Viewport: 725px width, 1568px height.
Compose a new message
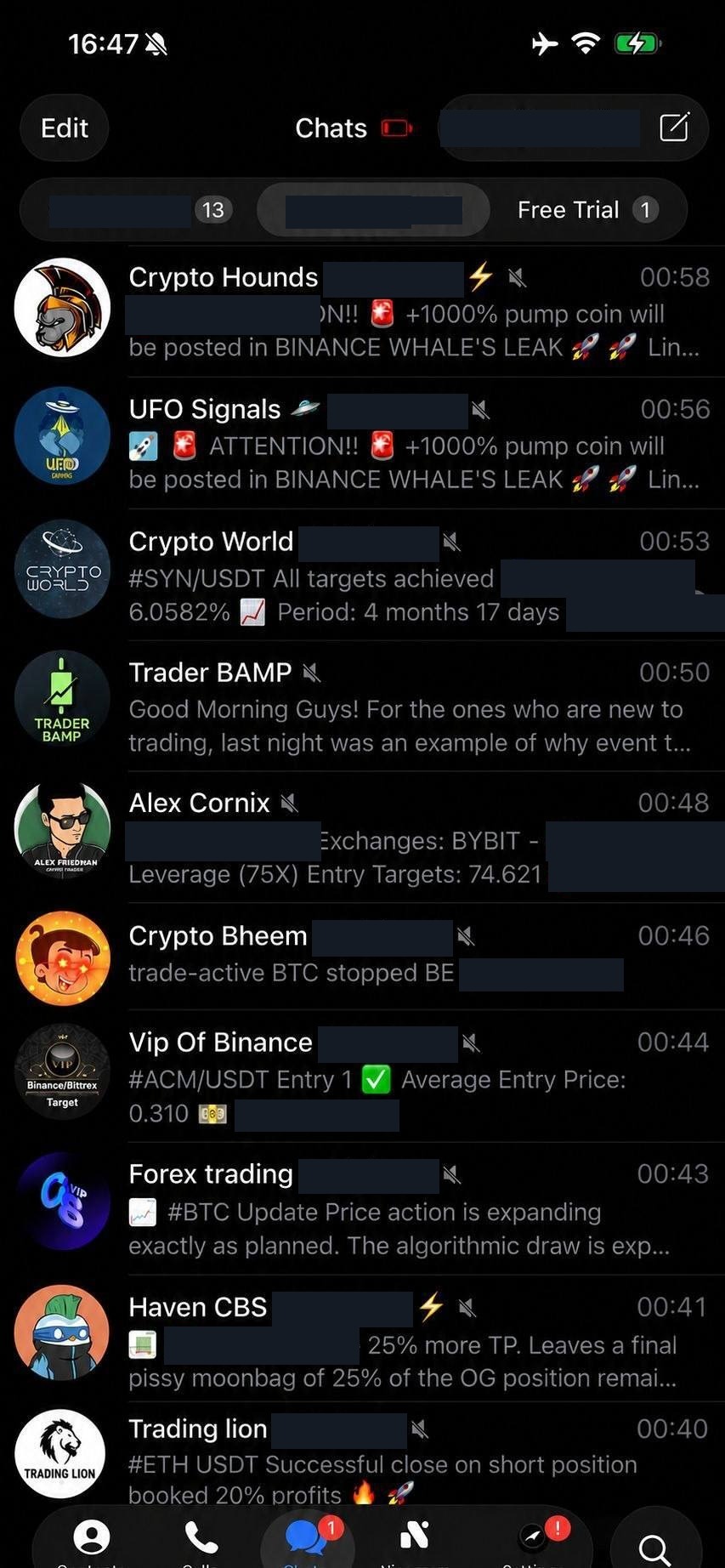coord(674,128)
